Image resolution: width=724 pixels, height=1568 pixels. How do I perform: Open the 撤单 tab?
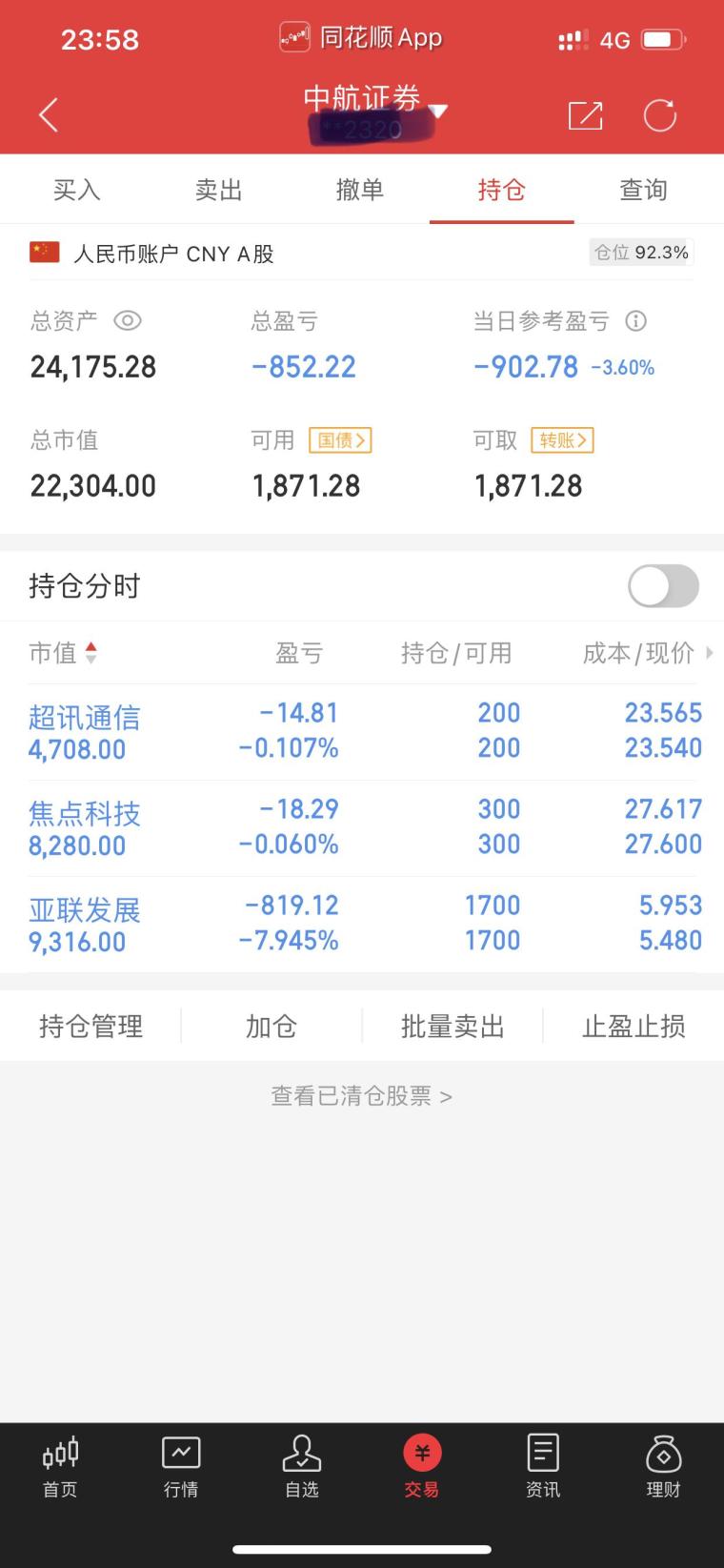[360, 190]
